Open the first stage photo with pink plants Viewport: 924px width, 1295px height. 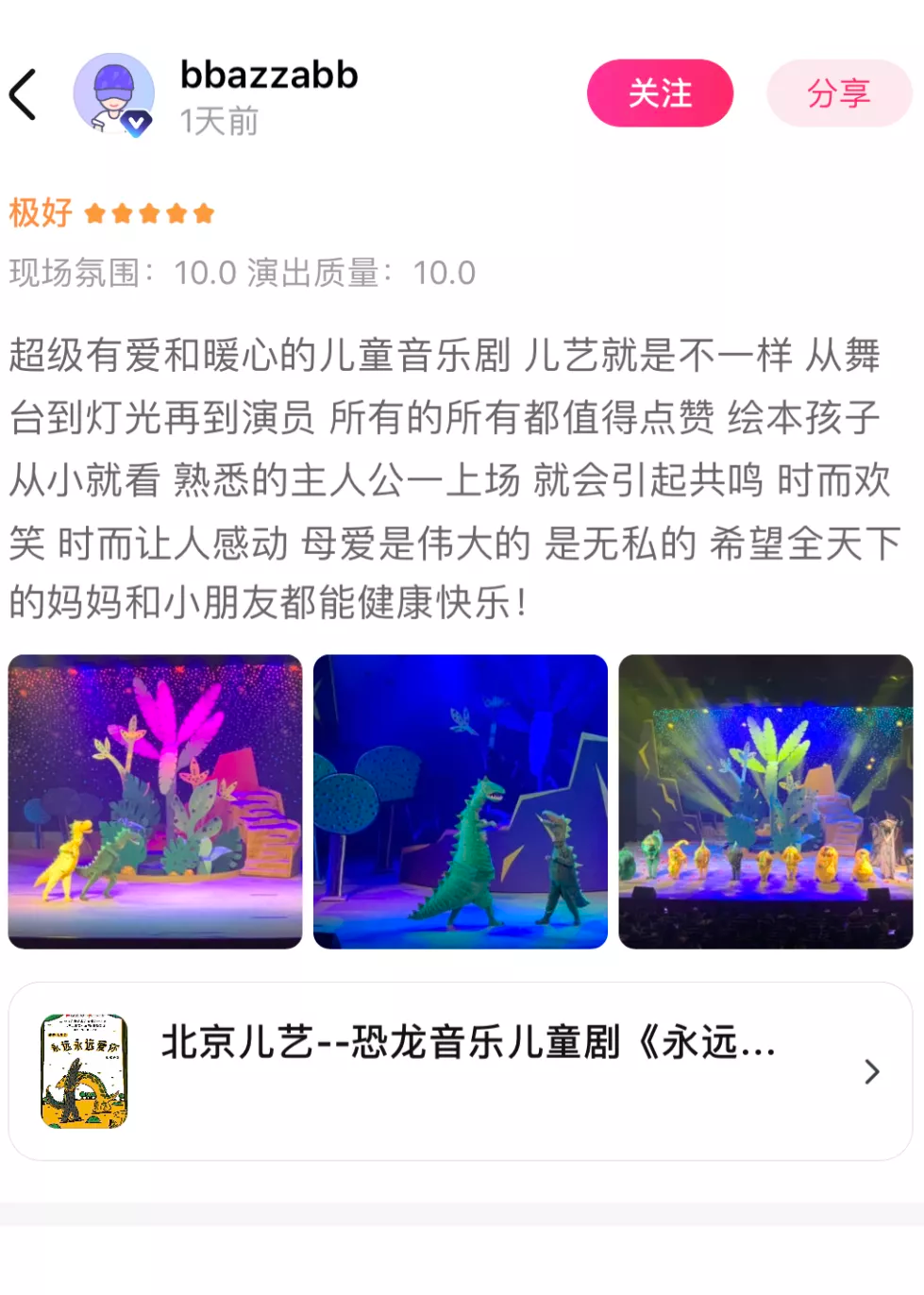(x=154, y=799)
